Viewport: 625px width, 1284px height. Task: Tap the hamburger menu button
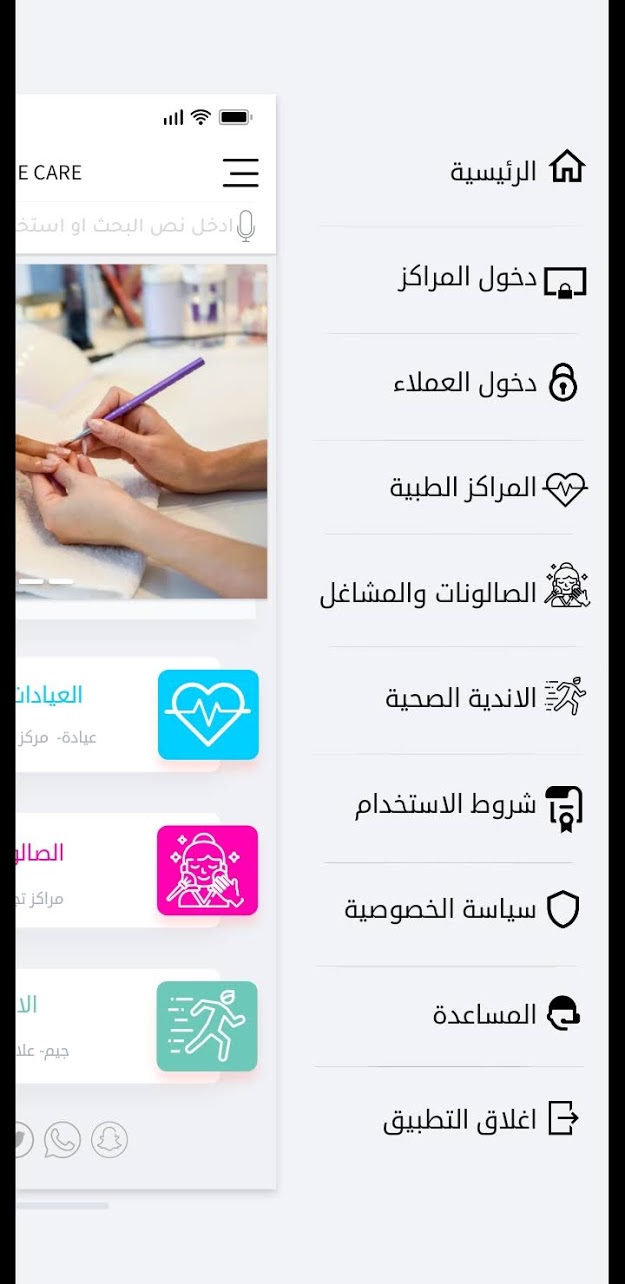pyautogui.click(x=240, y=173)
